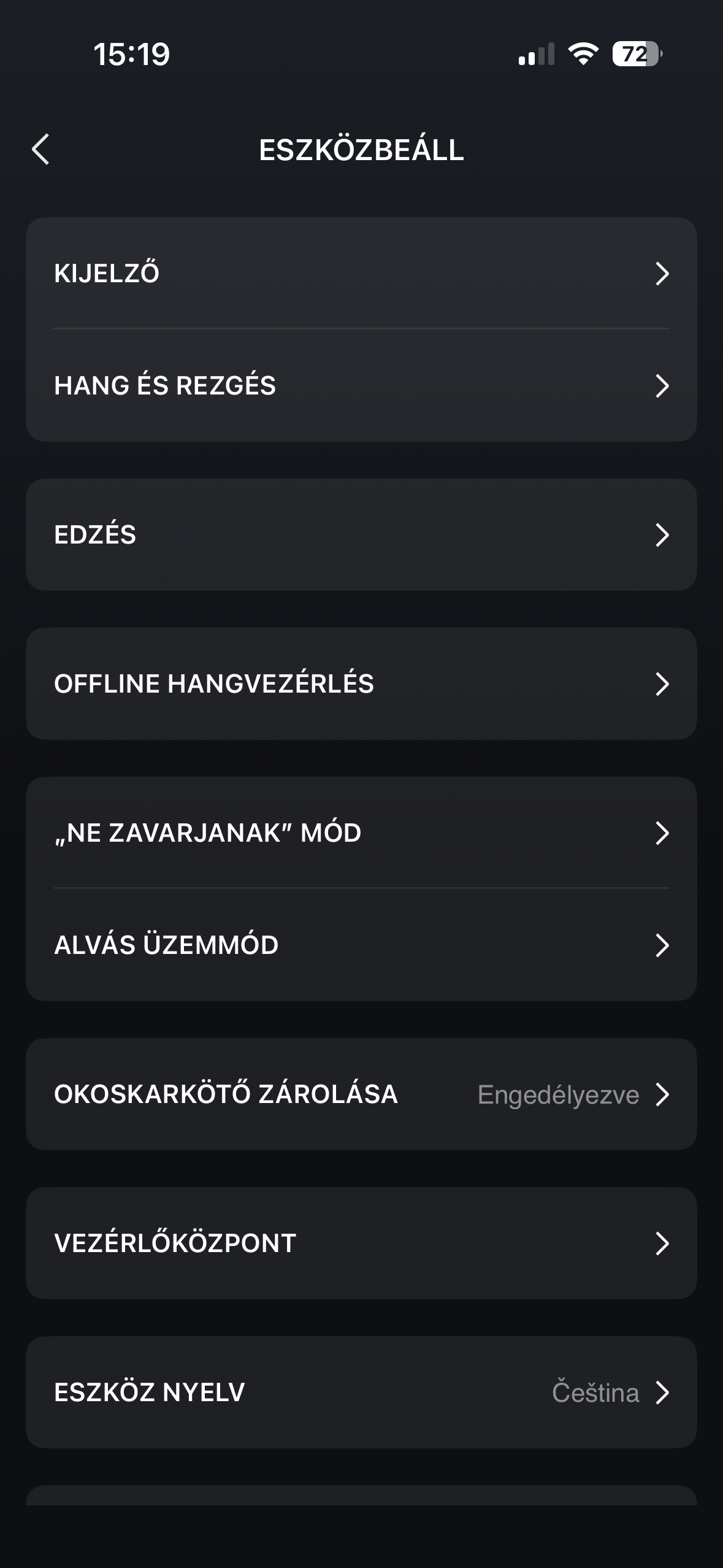Screen dimensions: 723x1568
Task: Open the KIJELZŐ settings
Action: click(x=361, y=274)
